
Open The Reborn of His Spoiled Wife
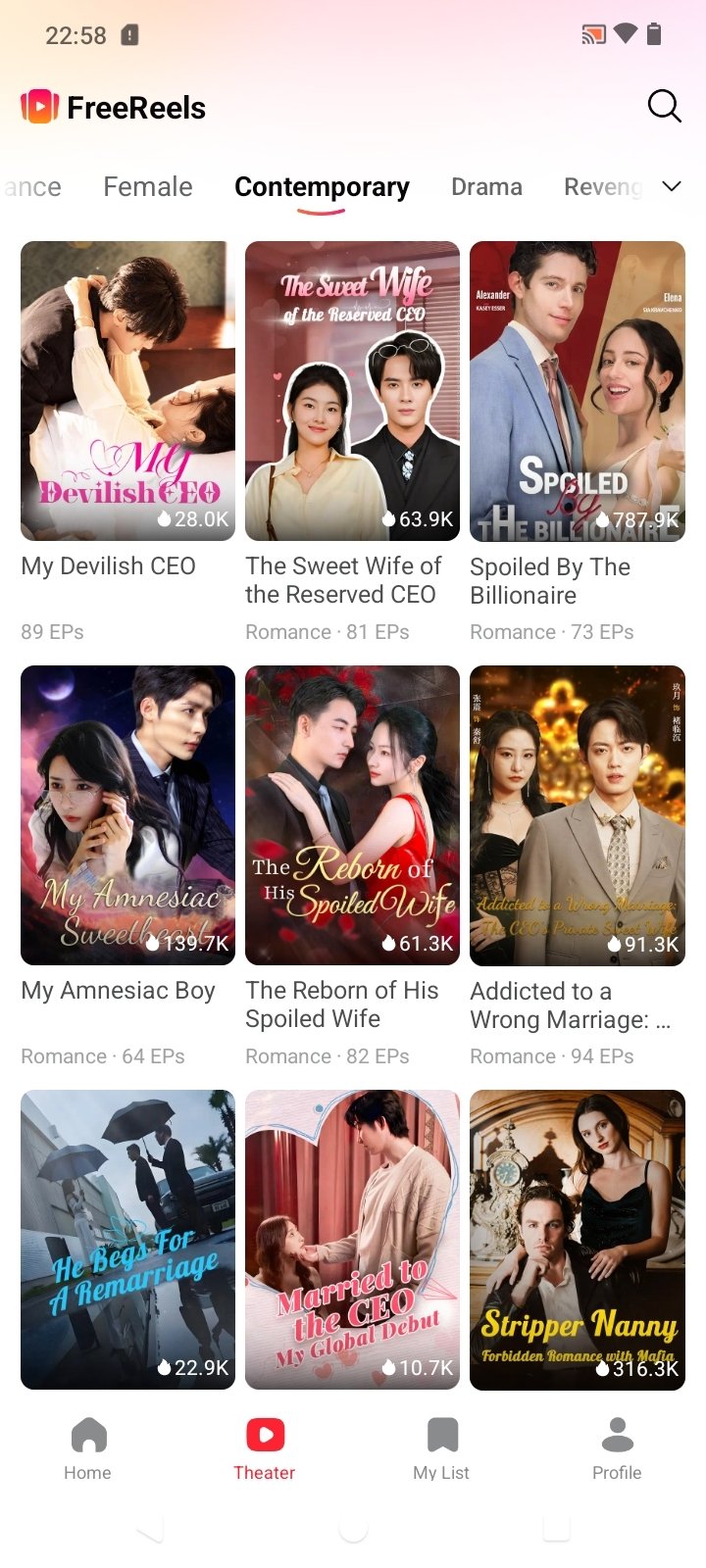click(x=352, y=815)
